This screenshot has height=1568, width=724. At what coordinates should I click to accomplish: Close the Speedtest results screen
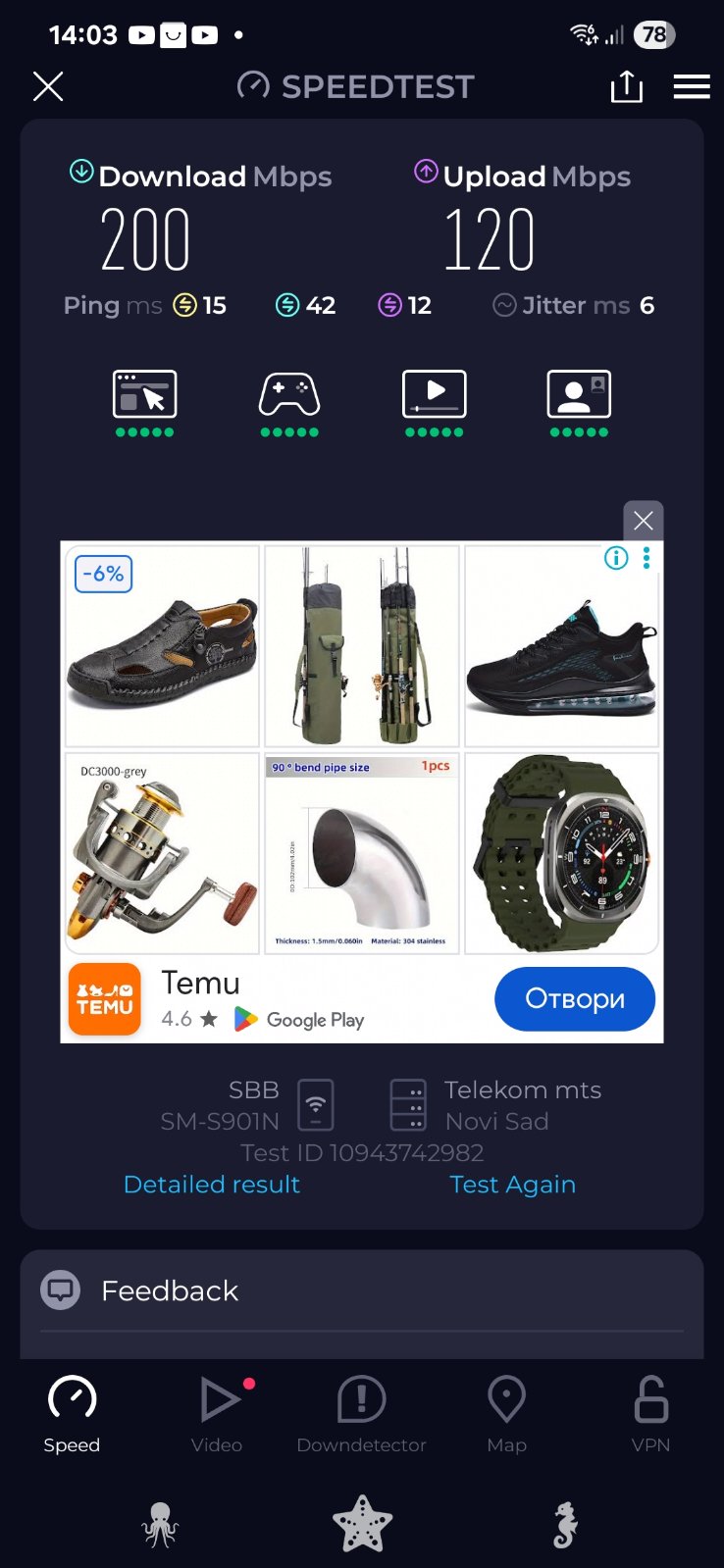point(48,86)
